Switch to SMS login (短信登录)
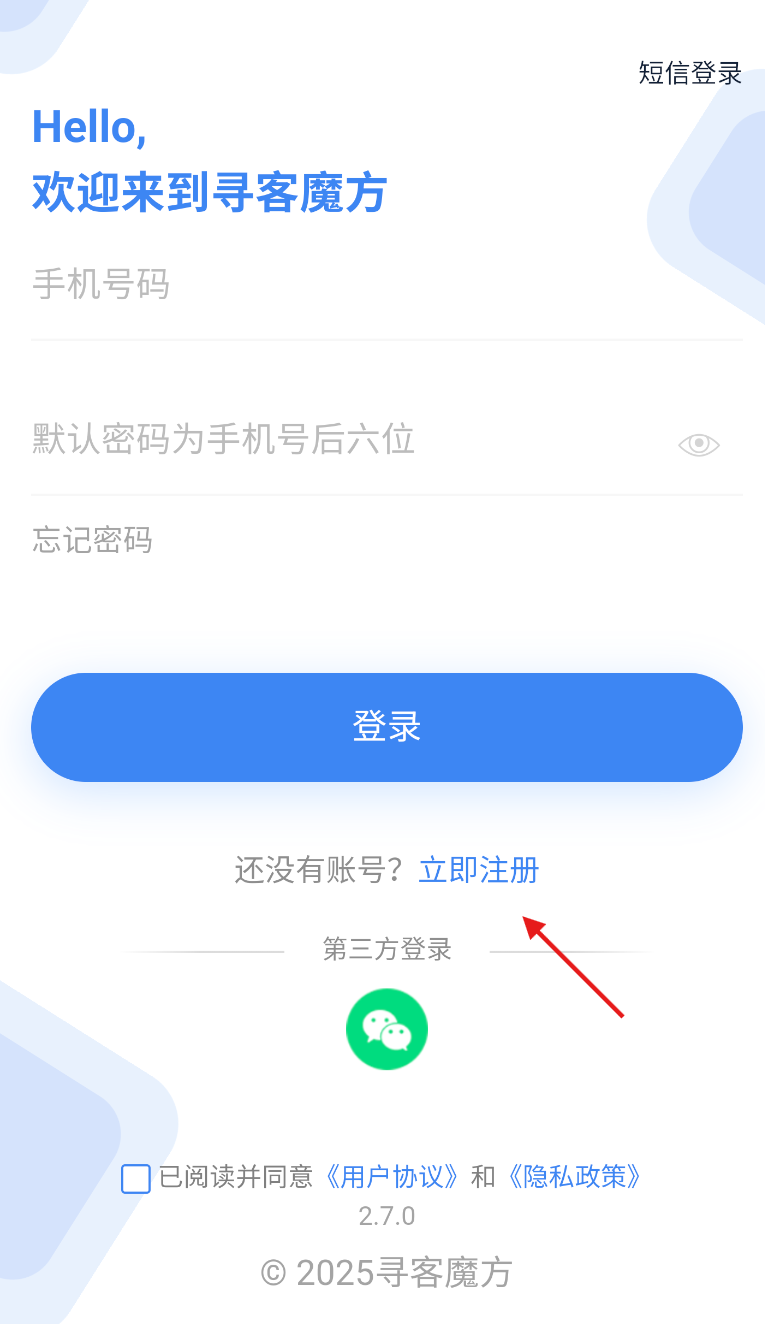The height and width of the screenshot is (1324, 765). 690,73
